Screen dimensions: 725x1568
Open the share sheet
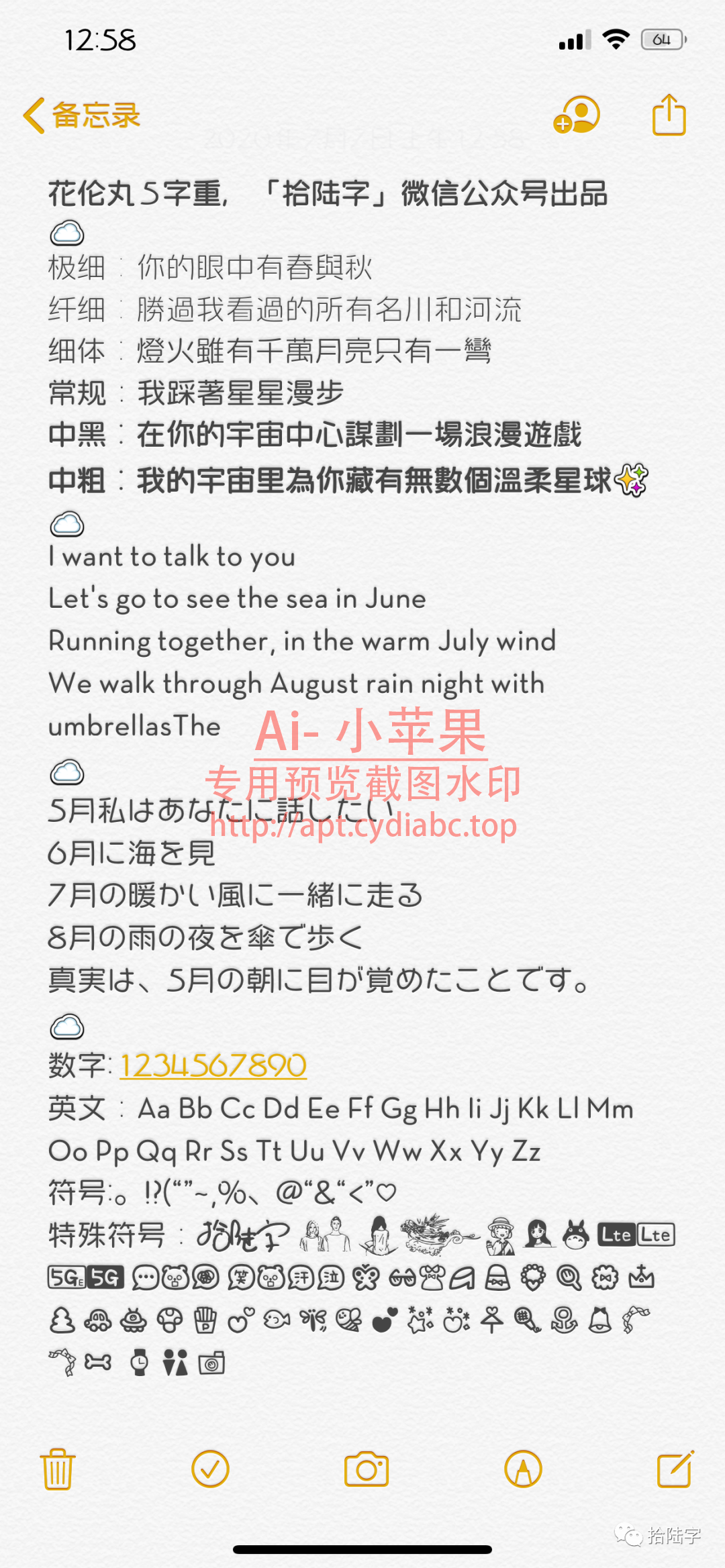(669, 115)
